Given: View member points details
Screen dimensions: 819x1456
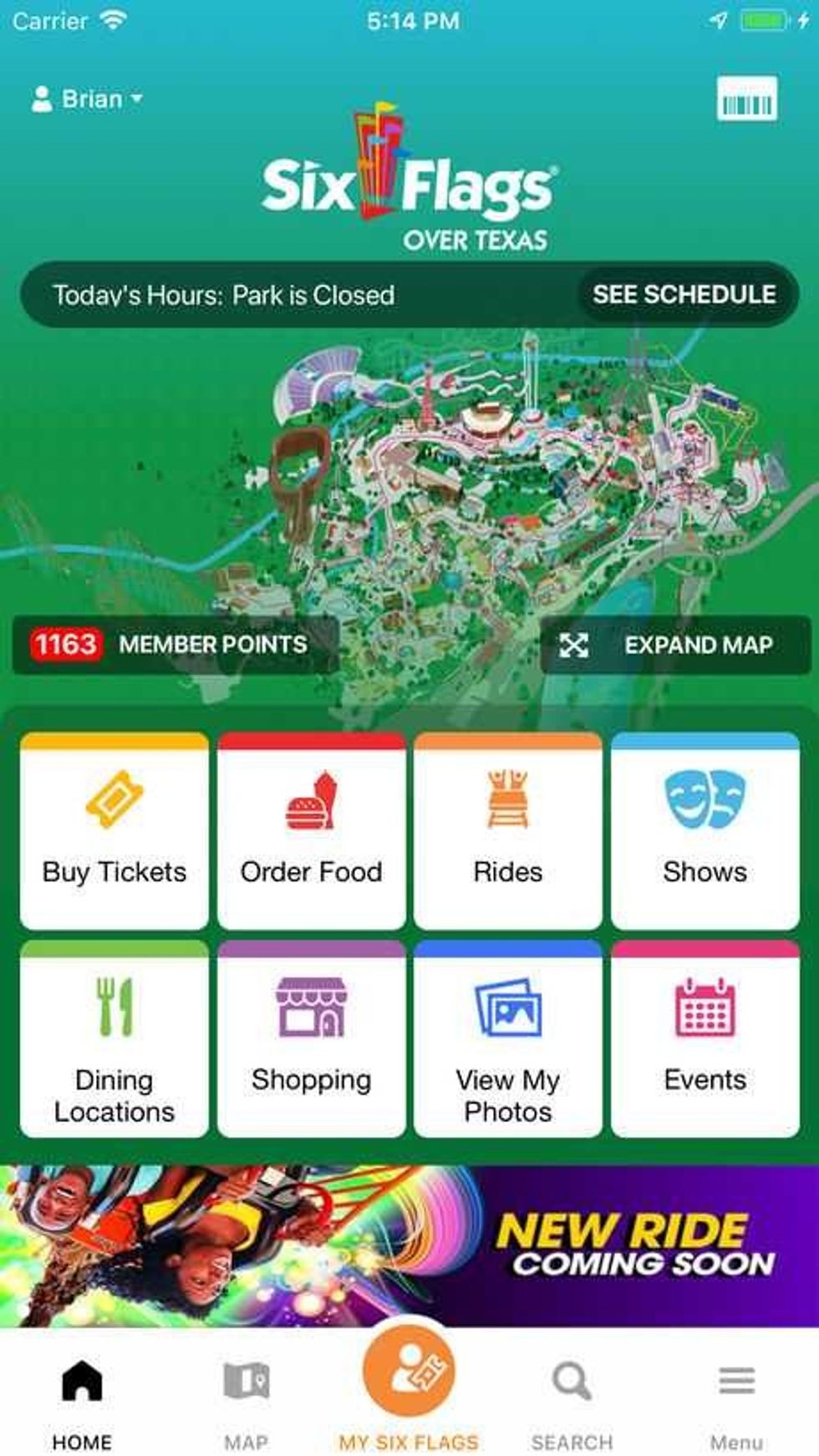Looking at the screenshot, I should [175, 645].
